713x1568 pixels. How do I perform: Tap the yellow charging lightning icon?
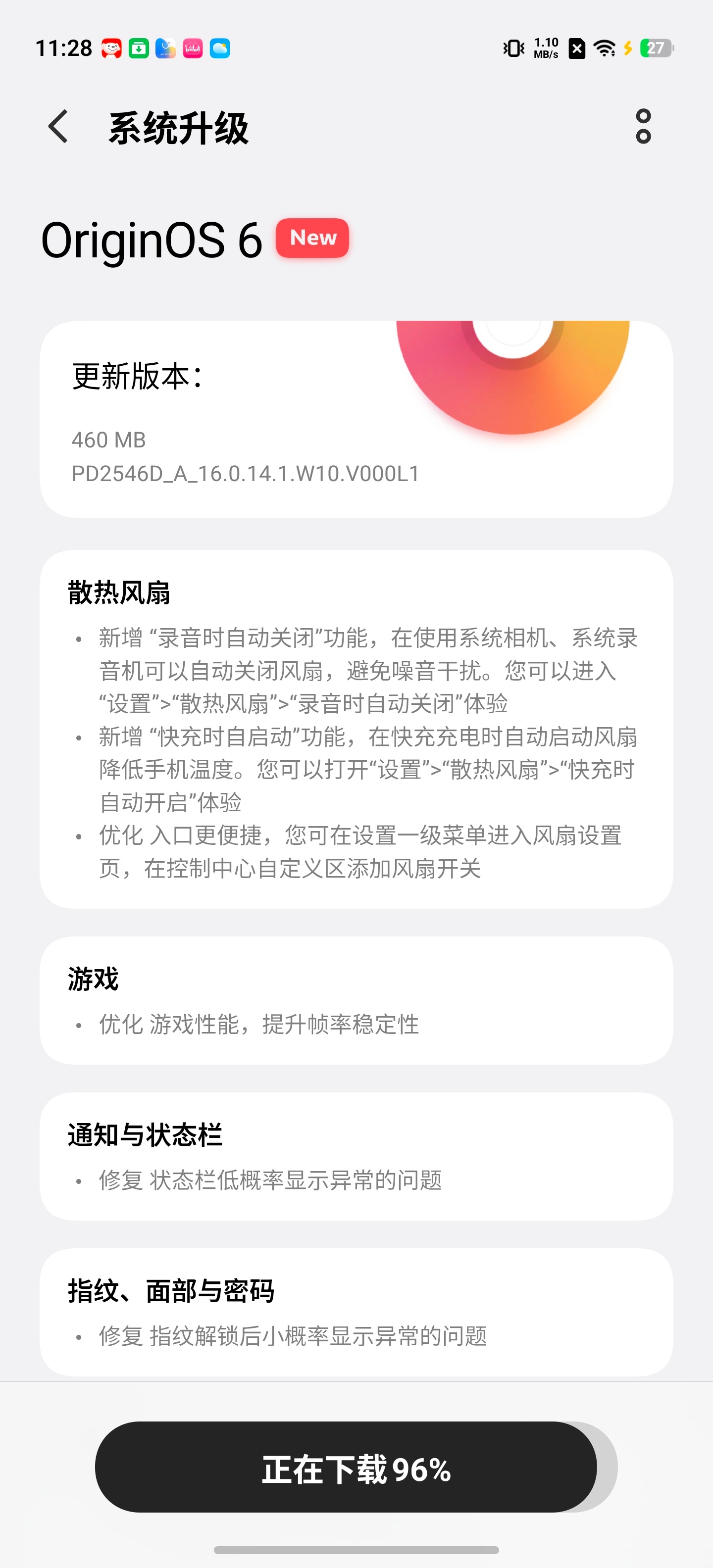tap(628, 48)
